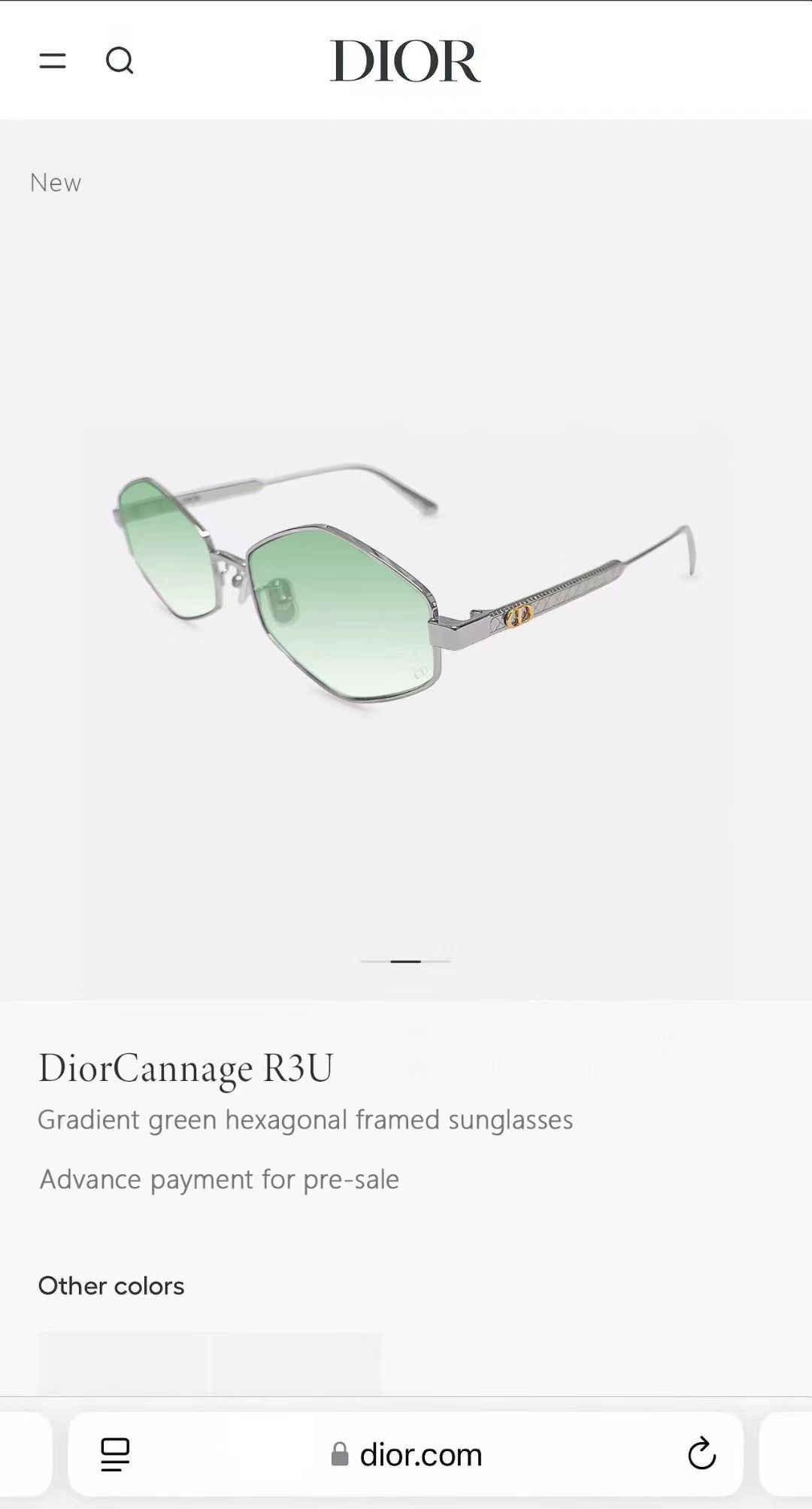Open the DiorCannage R3U product title
Viewport: 812px width, 1509px height.
pyautogui.click(x=186, y=1067)
